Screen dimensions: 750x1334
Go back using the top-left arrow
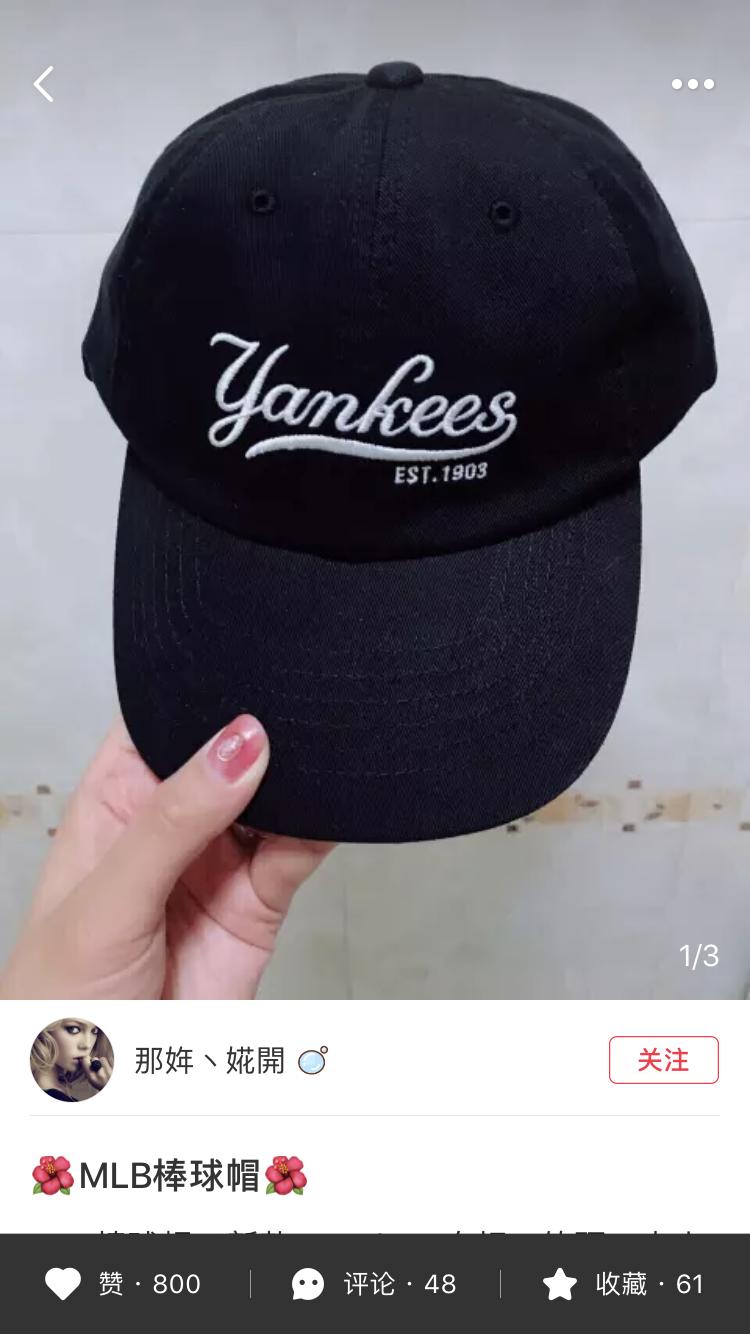click(x=44, y=84)
